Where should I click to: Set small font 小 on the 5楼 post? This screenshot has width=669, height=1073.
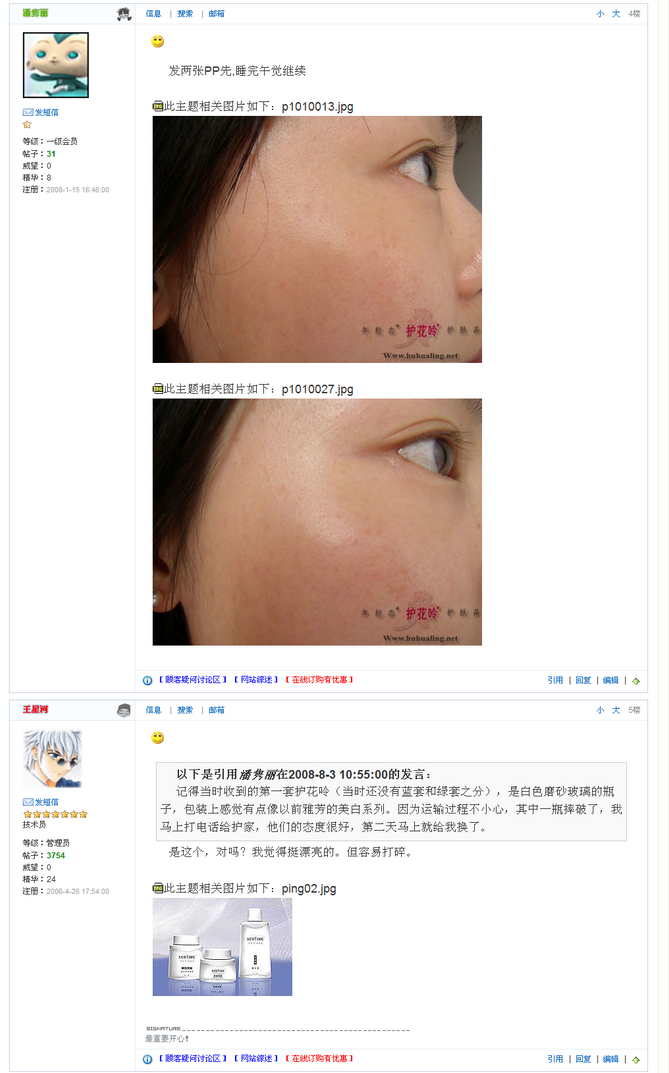tap(600, 710)
